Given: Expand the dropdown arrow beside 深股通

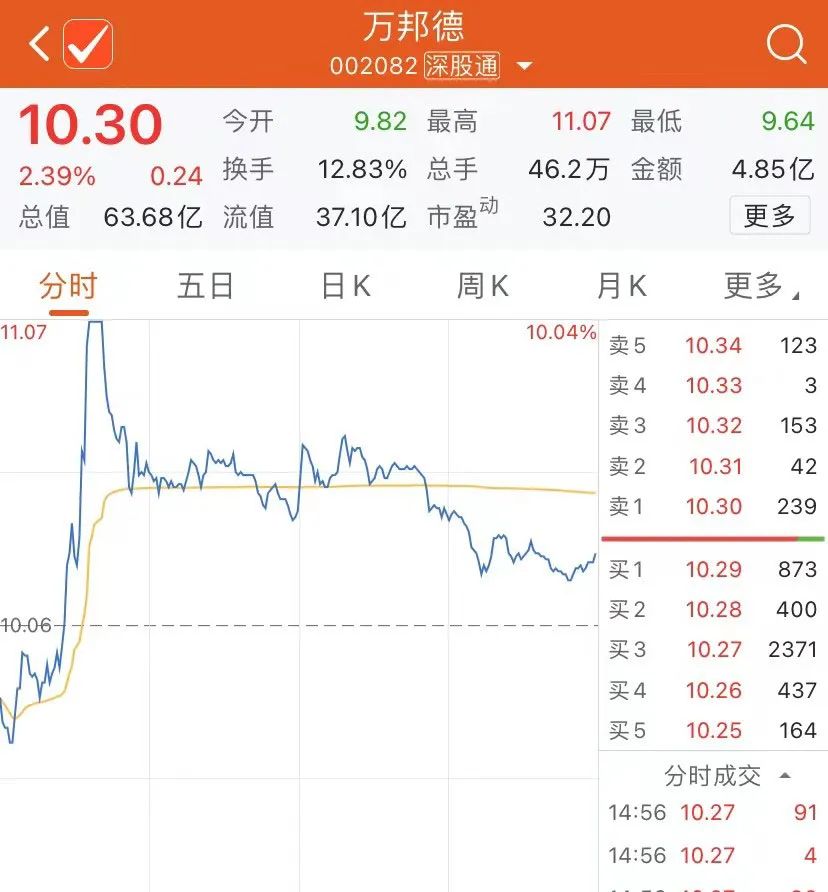Looking at the screenshot, I should coord(525,68).
